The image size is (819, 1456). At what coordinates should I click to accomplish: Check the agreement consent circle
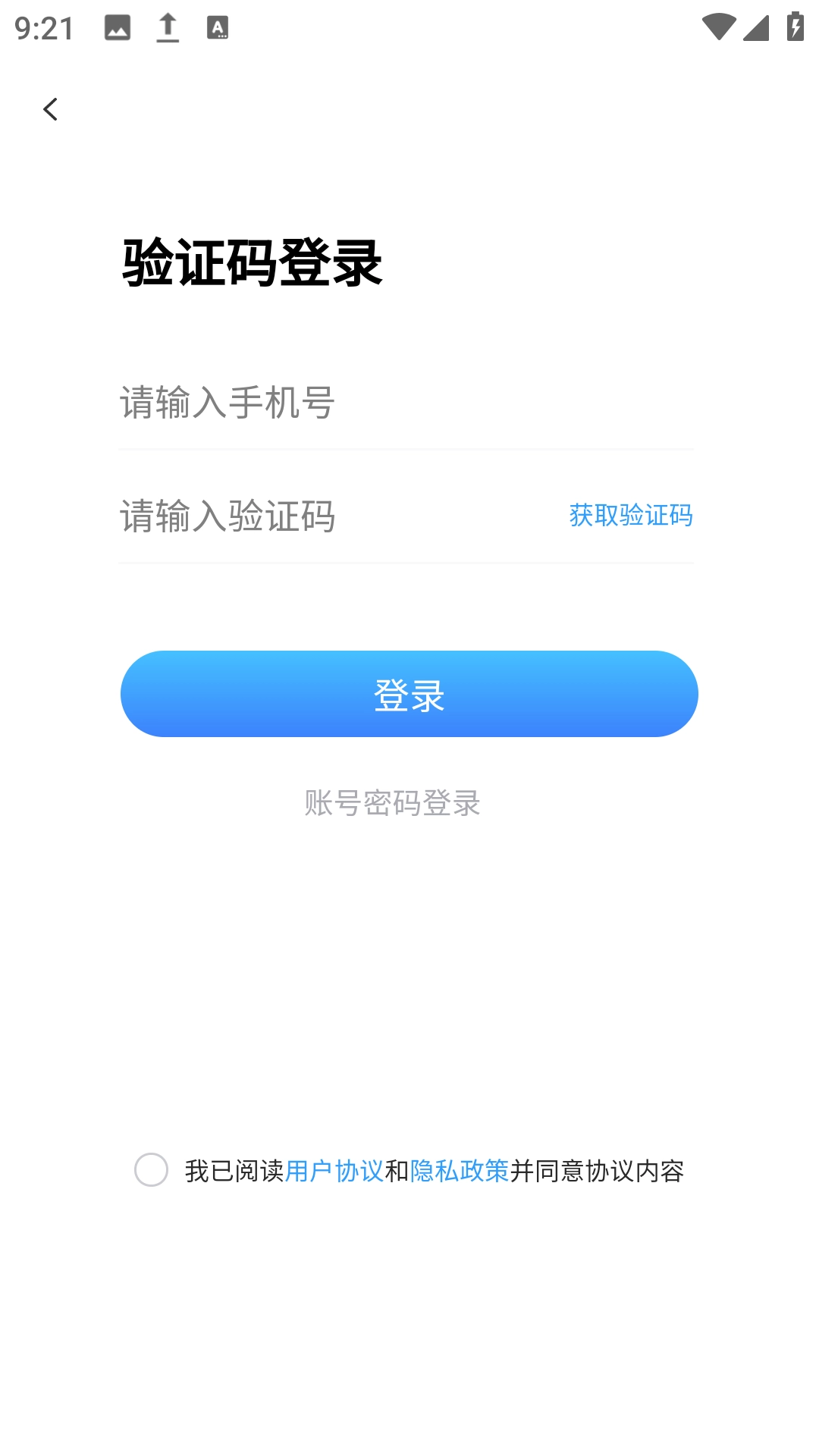(x=151, y=1170)
